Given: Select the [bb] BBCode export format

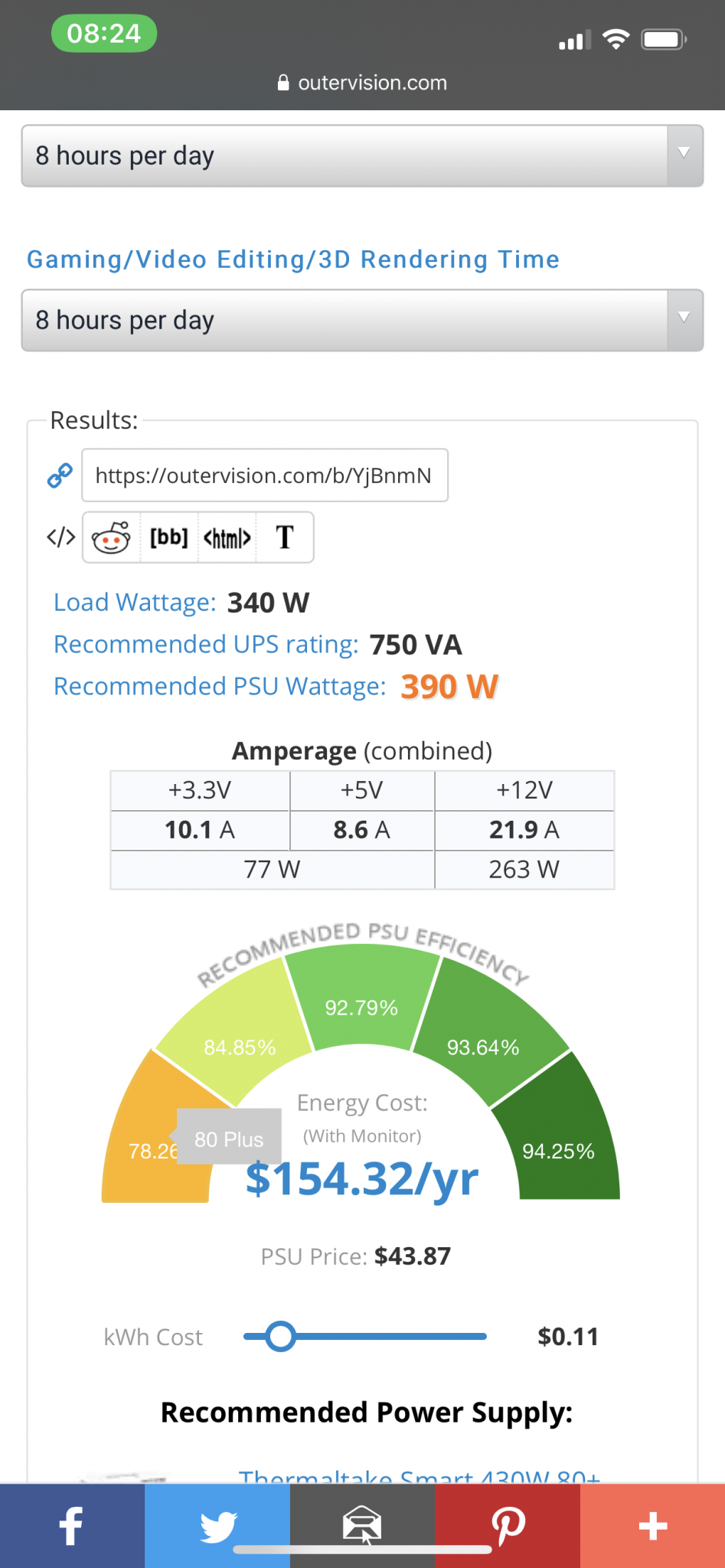Looking at the screenshot, I should 169,537.
